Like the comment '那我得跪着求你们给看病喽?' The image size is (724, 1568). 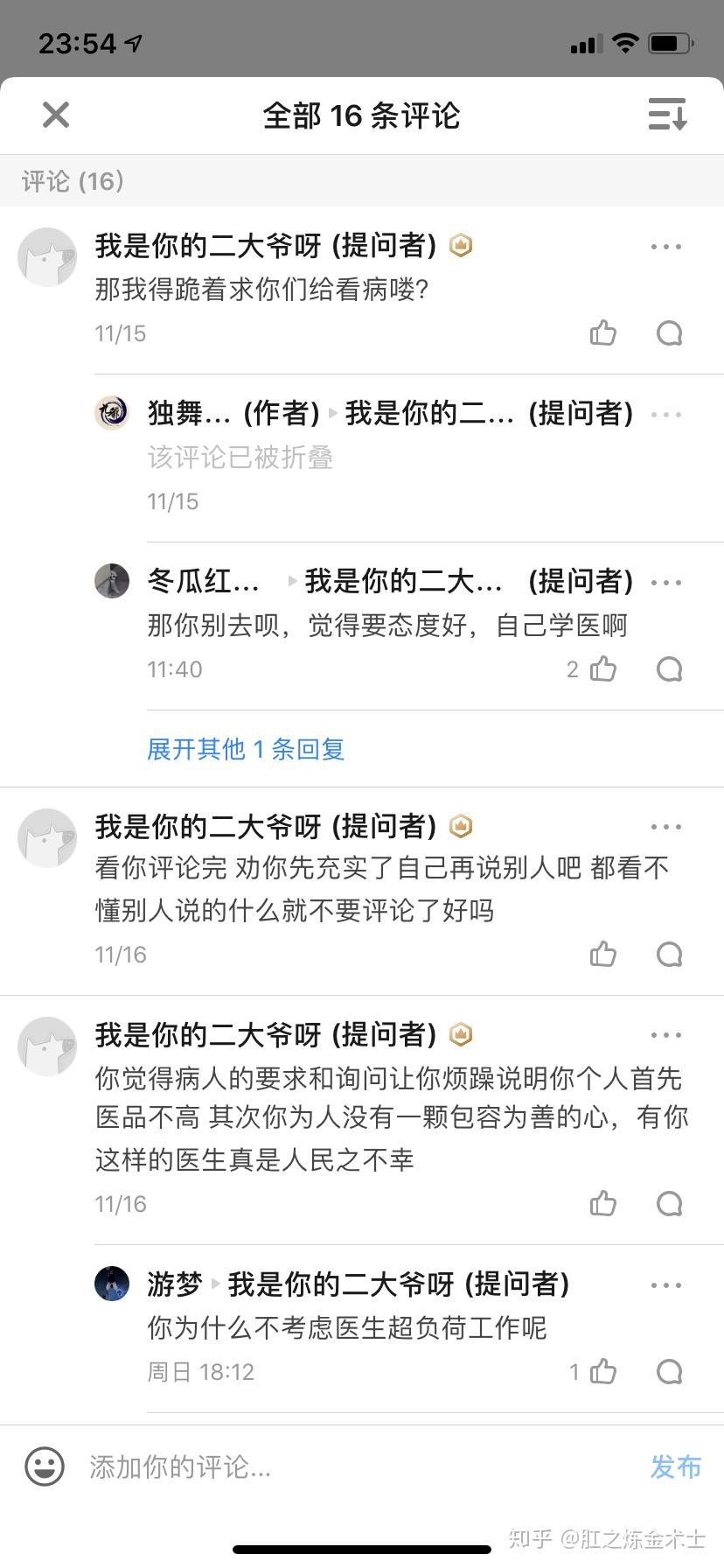tap(603, 333)
